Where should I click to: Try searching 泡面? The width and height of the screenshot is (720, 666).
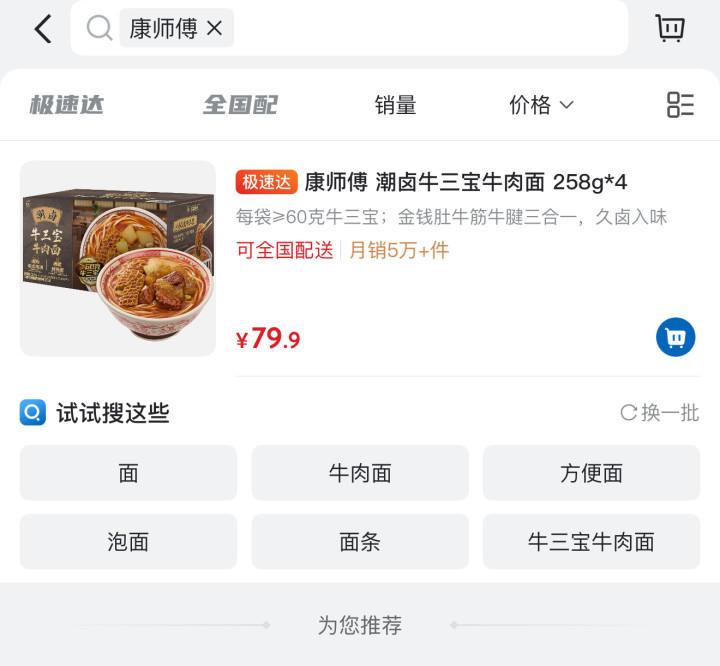tap(128, 542)
